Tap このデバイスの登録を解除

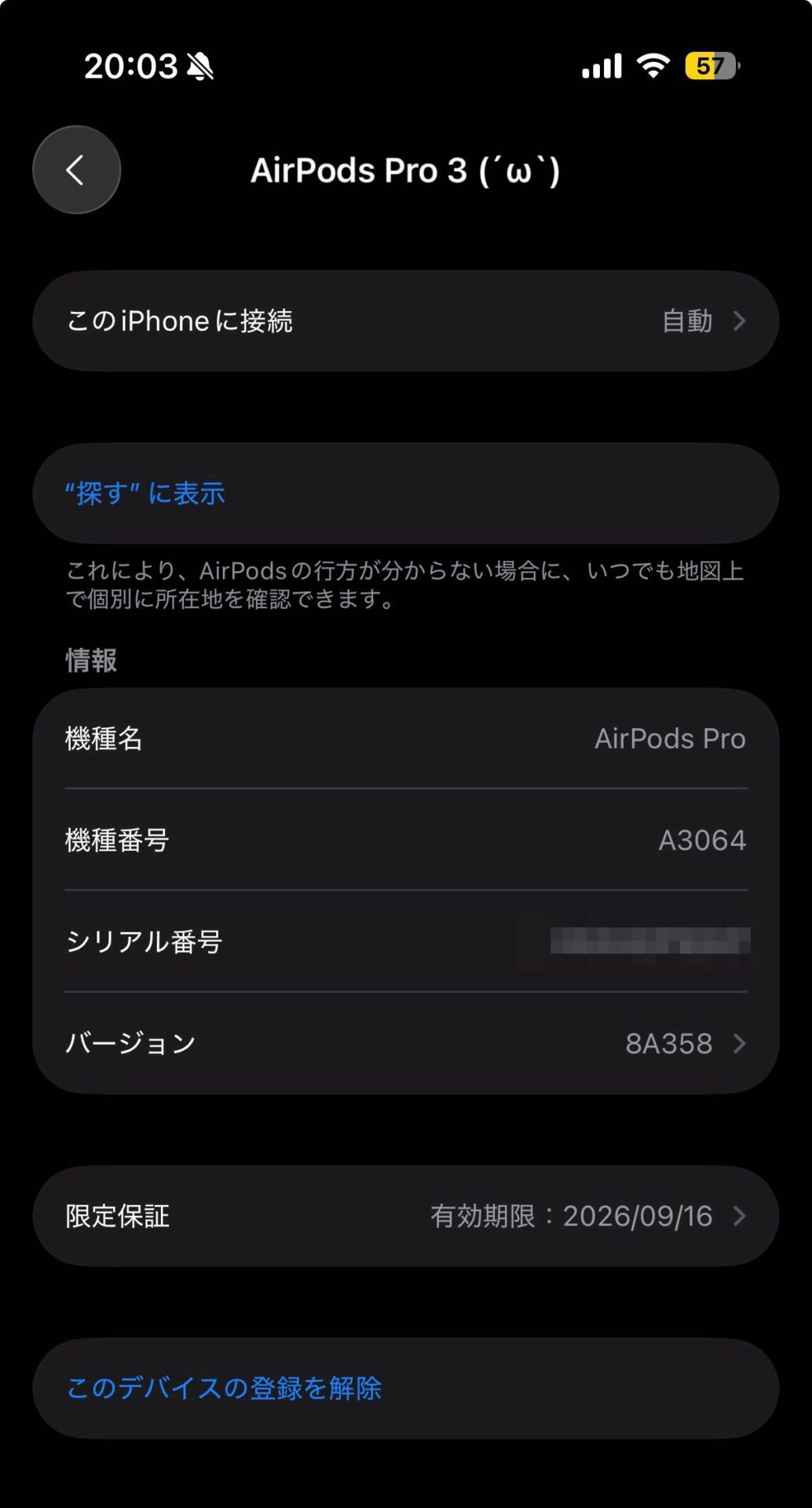point(225,1388)
